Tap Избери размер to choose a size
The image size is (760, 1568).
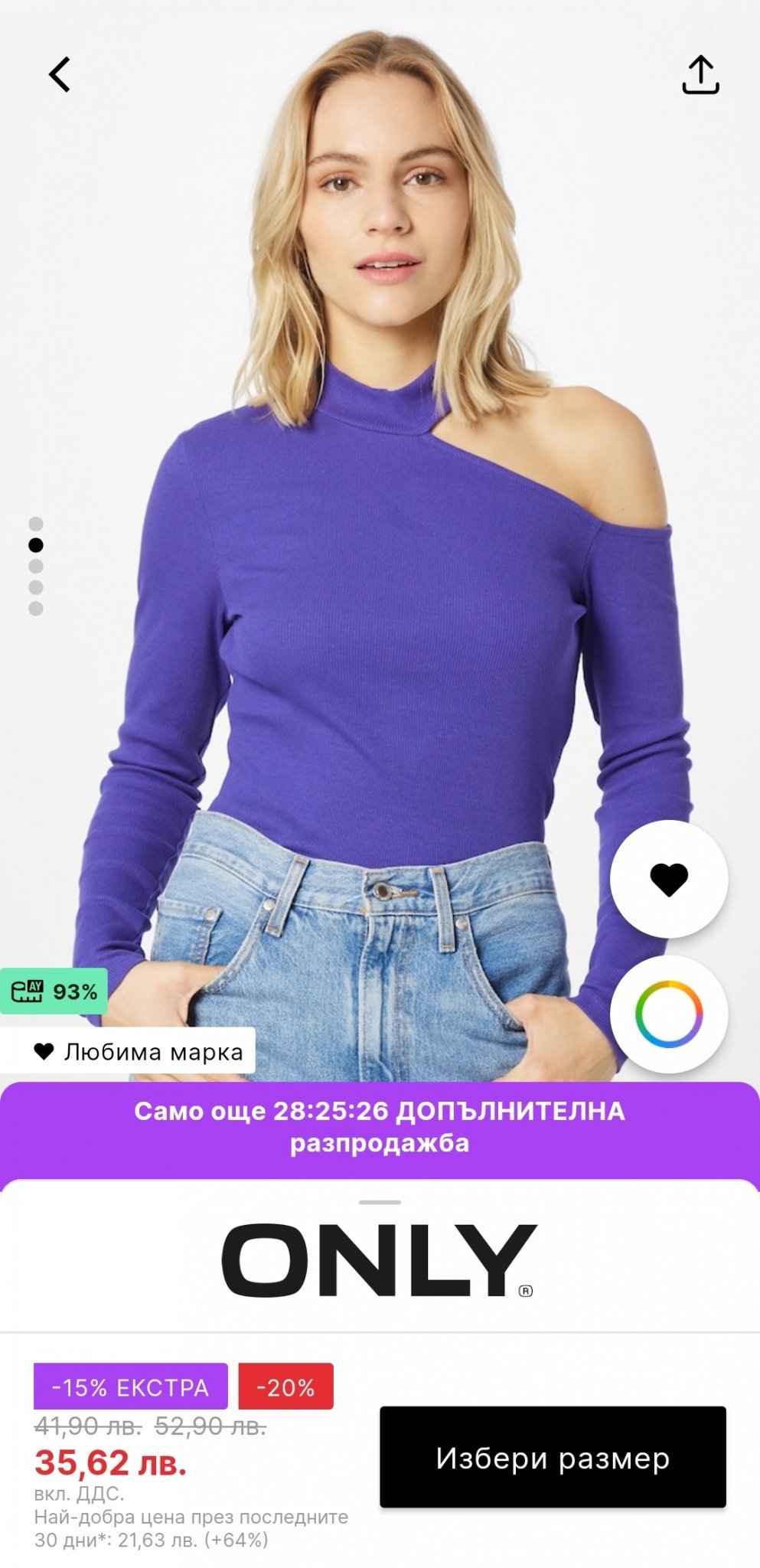[553, 1458]
